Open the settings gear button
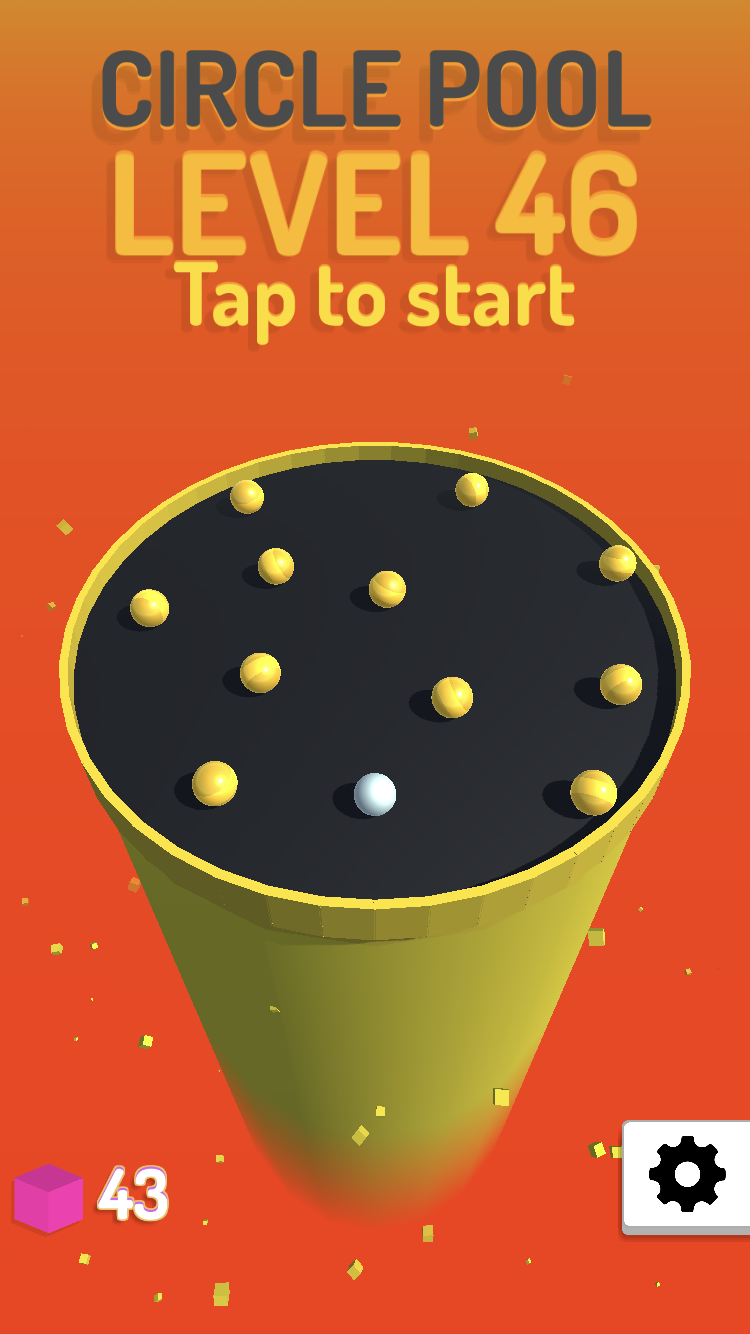 pos(688,1176)
